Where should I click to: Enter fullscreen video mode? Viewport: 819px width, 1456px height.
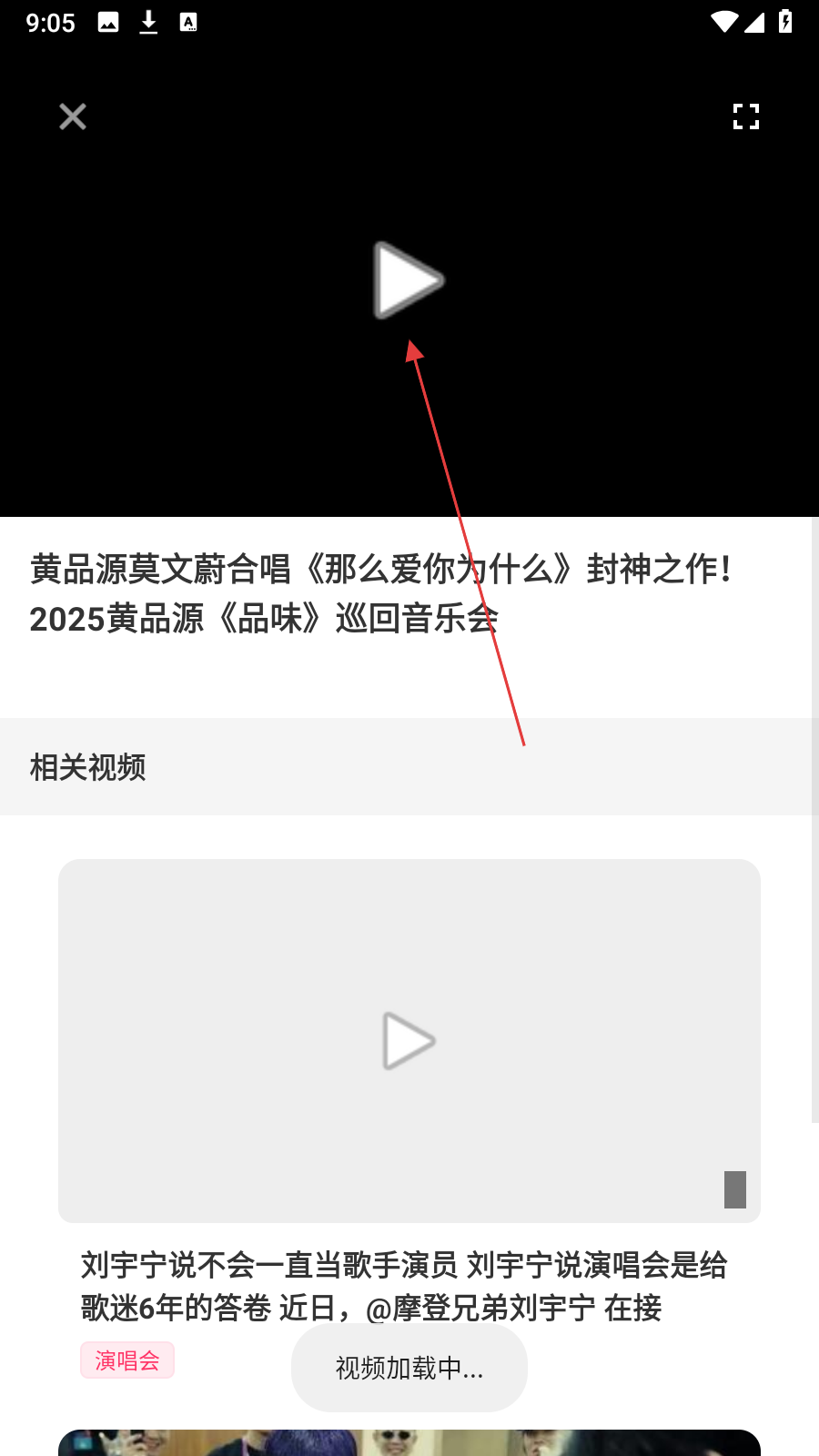coord(746,116)
